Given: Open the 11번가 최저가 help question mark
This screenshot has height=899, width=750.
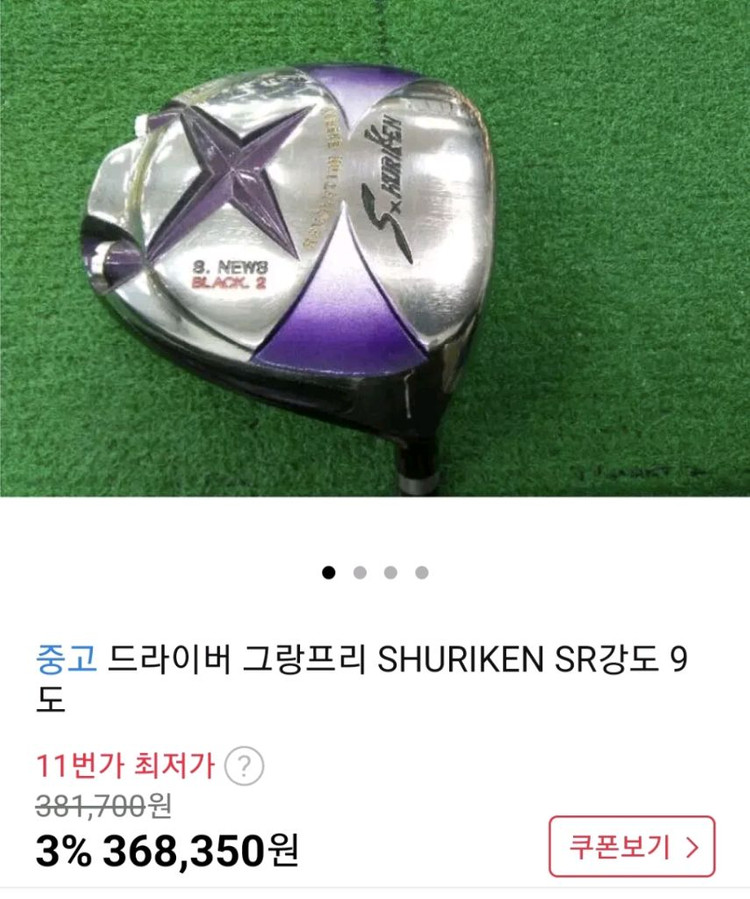Looking at the screenshot, I should click(x=245, y=768).
